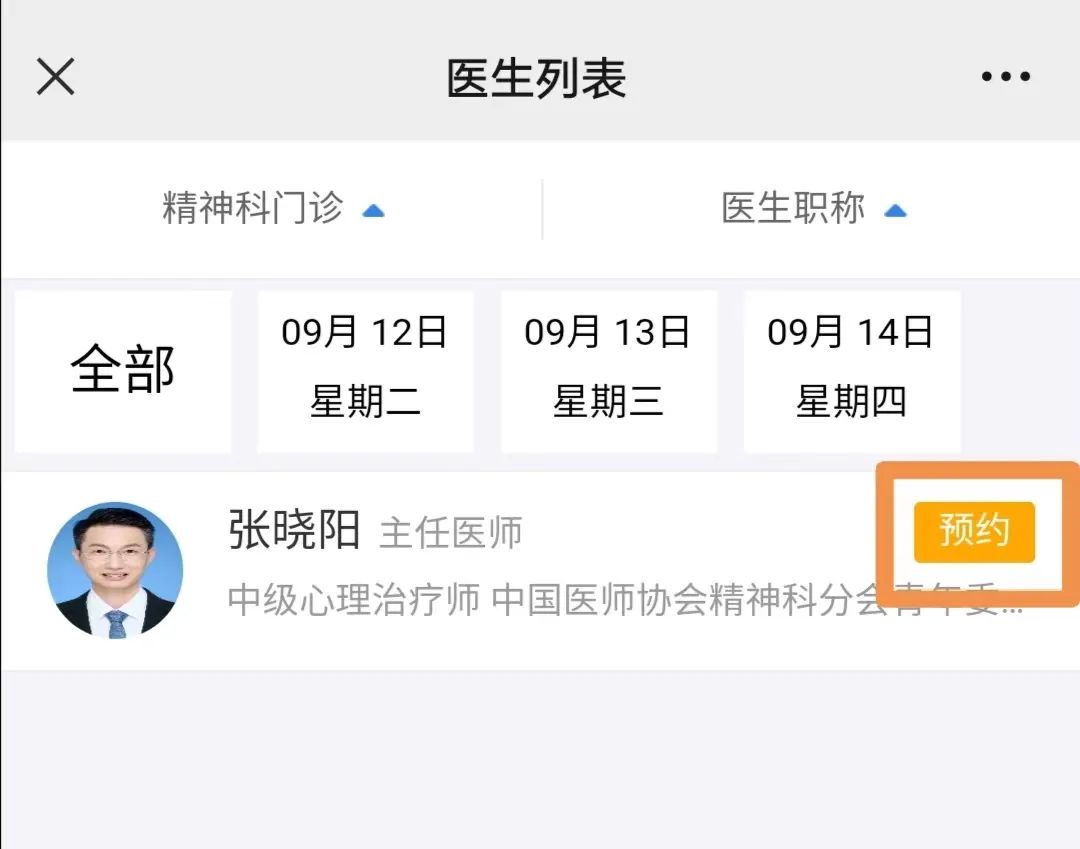Choose 09月 14日 星期四

point(851,371)
